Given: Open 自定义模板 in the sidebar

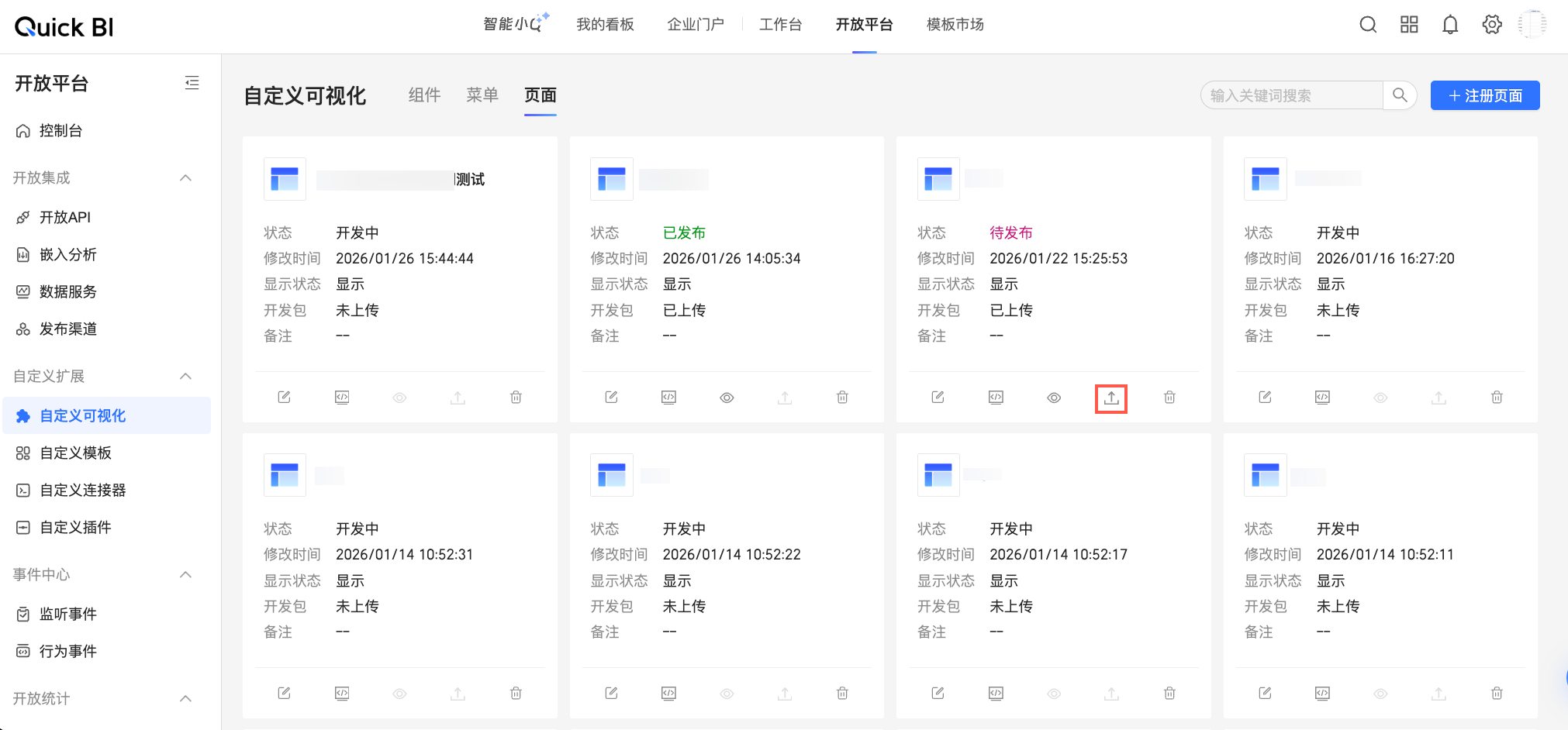Looking at the screenshot, I should point(75,453).
